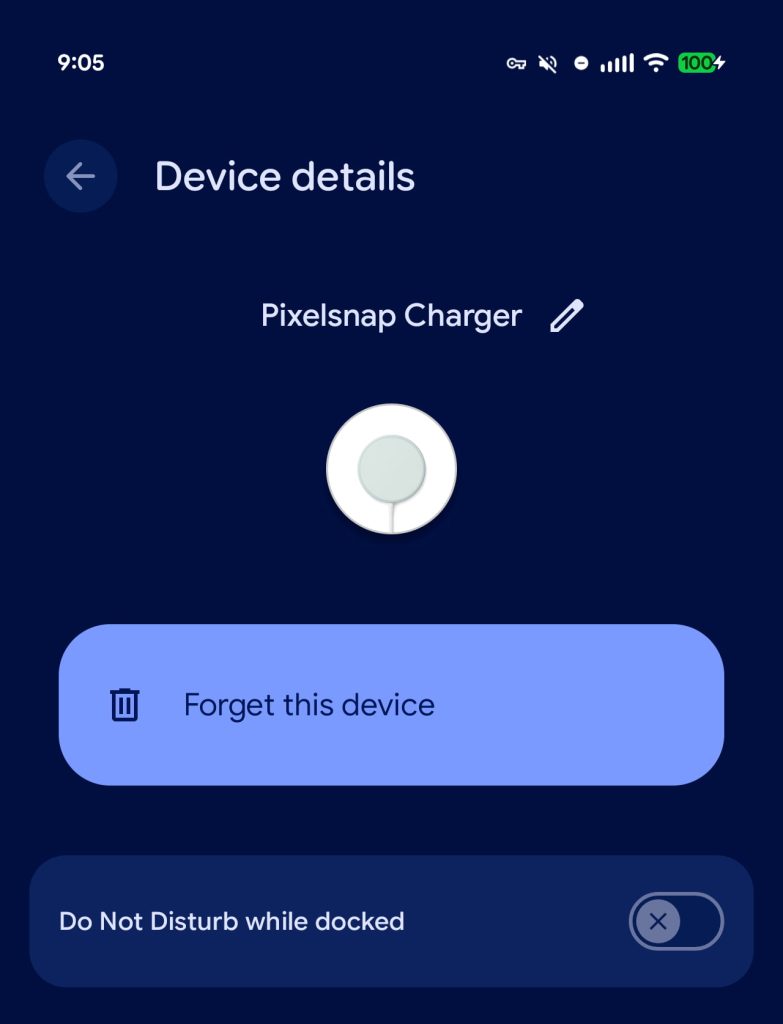This screenshot has width=783, height=1024.
Task: Tap the Pixelsnap Charger name label
Action: pyautogui.click(x=390, y=315)
